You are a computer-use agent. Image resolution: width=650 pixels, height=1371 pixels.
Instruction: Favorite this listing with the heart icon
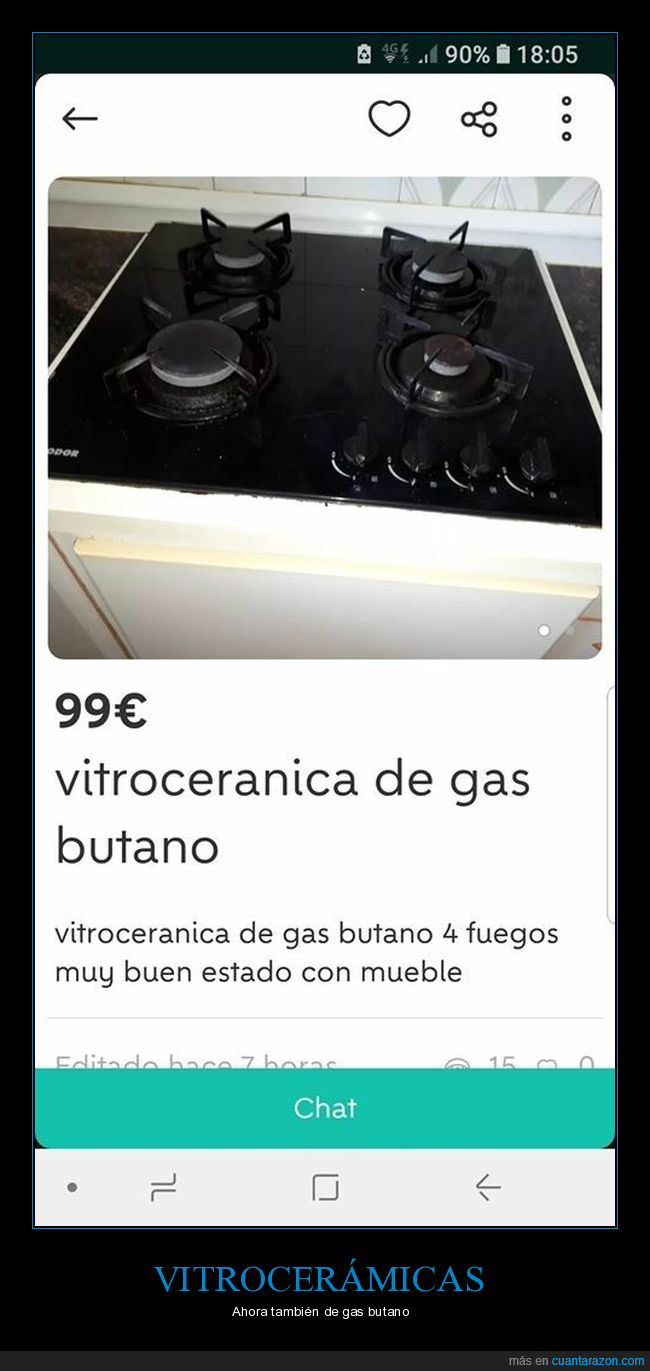pyautogui.click(x=389, y=119)
